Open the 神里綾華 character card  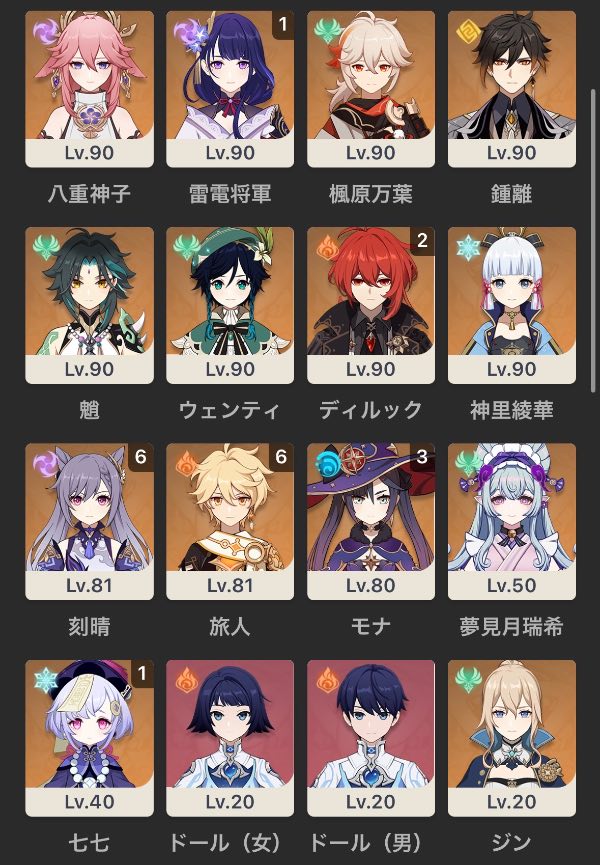pyautogui.click(x=512, y=304)
